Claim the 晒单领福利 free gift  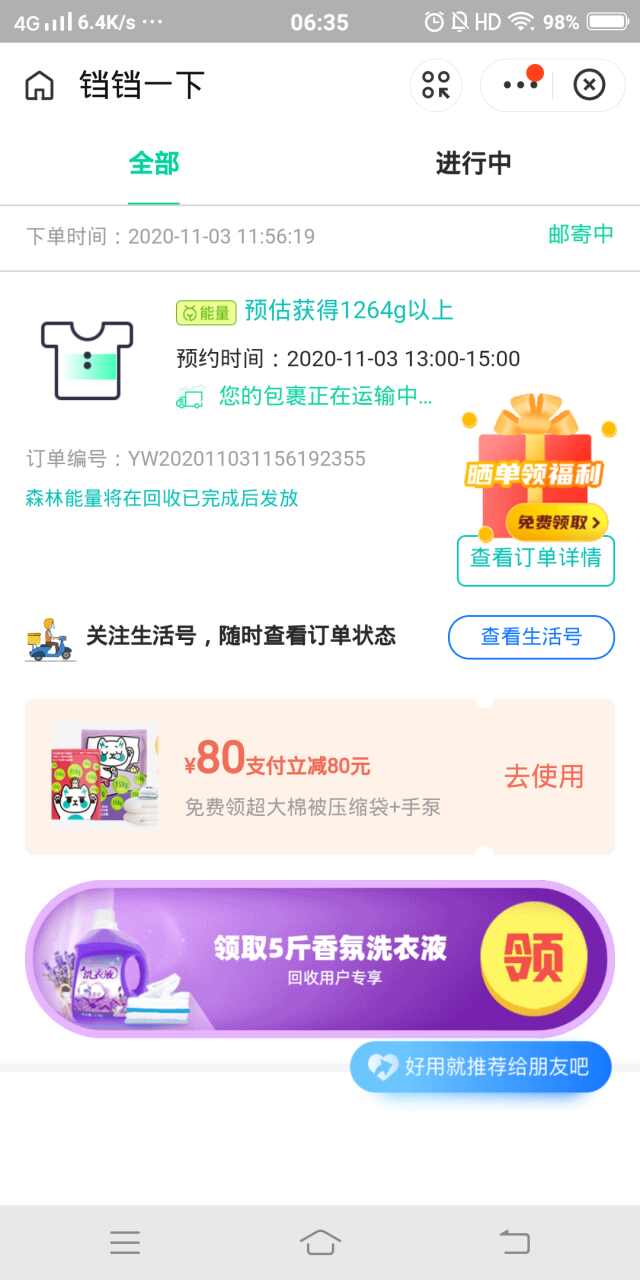pyautogui.click(x=556, y=521)
